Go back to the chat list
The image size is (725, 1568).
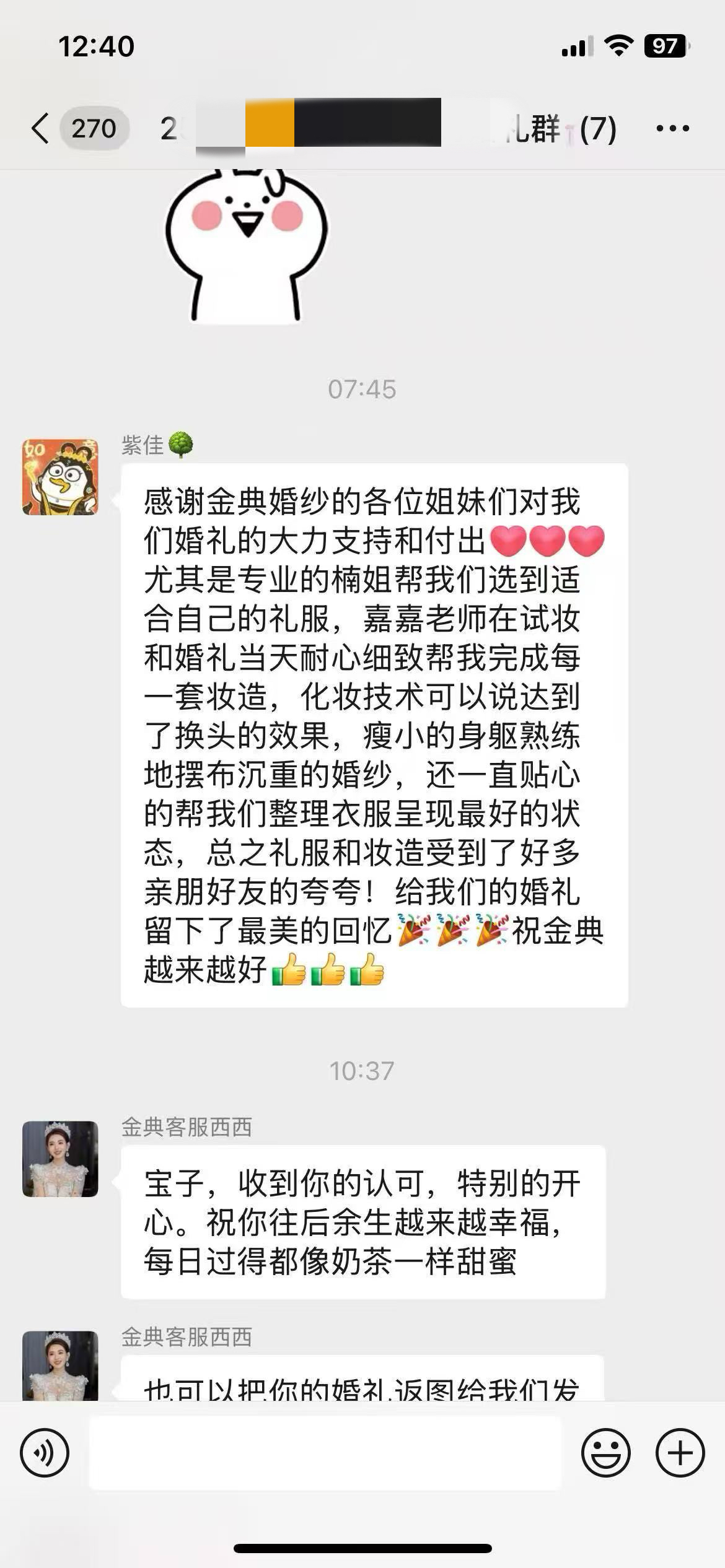pos(41,129)
